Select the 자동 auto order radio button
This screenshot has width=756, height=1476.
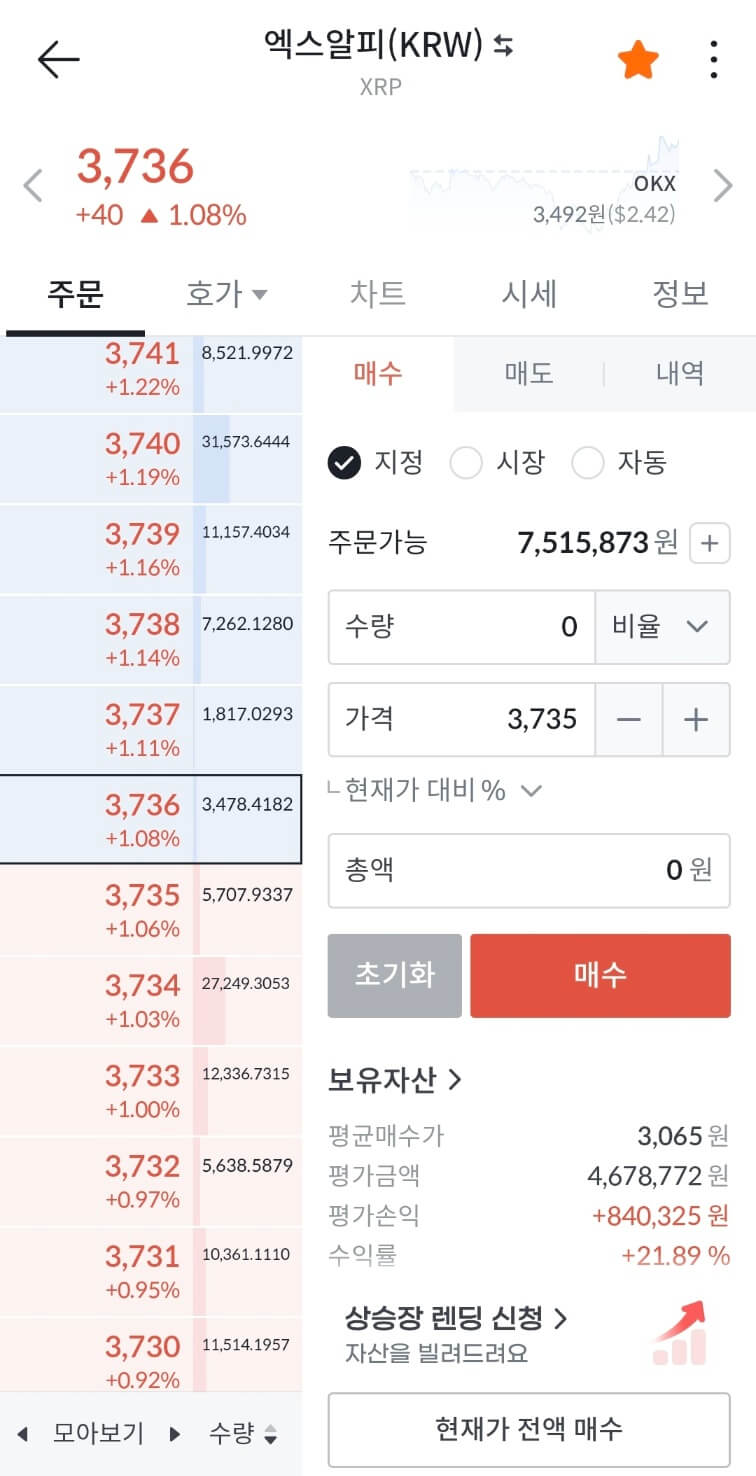tap(589, 462)
